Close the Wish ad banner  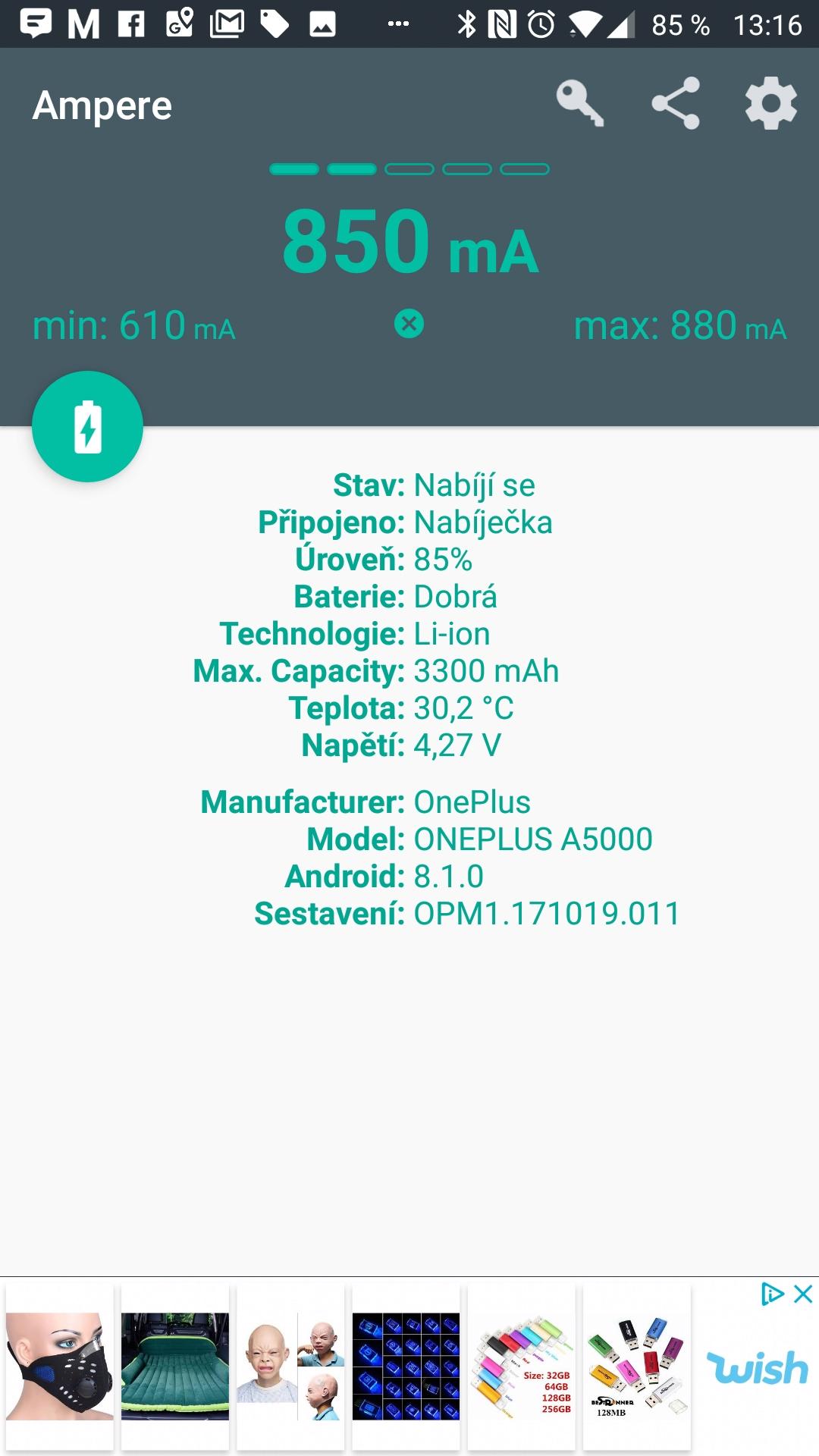[803, 1294]
